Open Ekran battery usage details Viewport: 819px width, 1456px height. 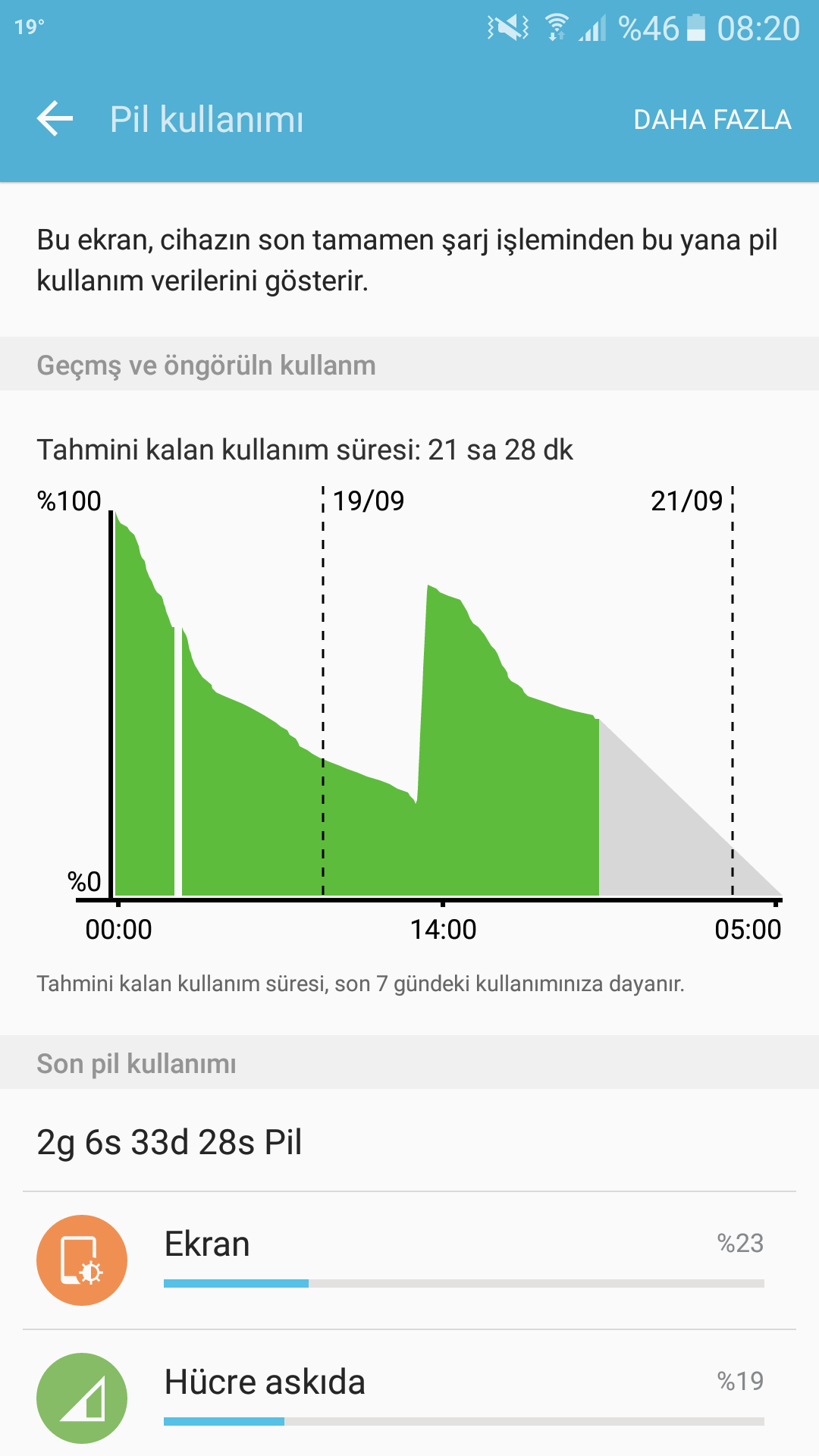pos(409,1260)
